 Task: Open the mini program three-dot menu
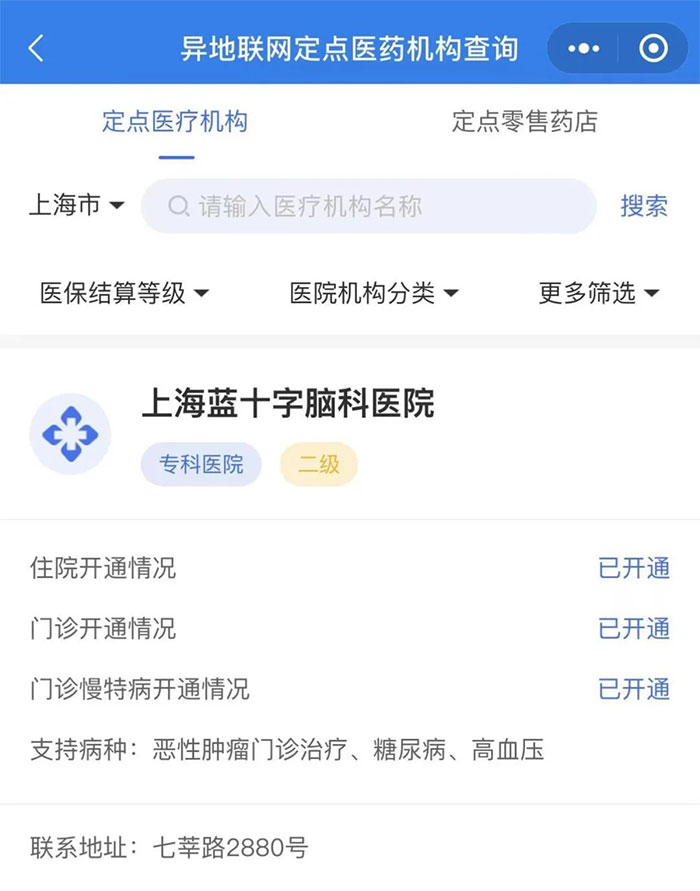pos(583,48)
